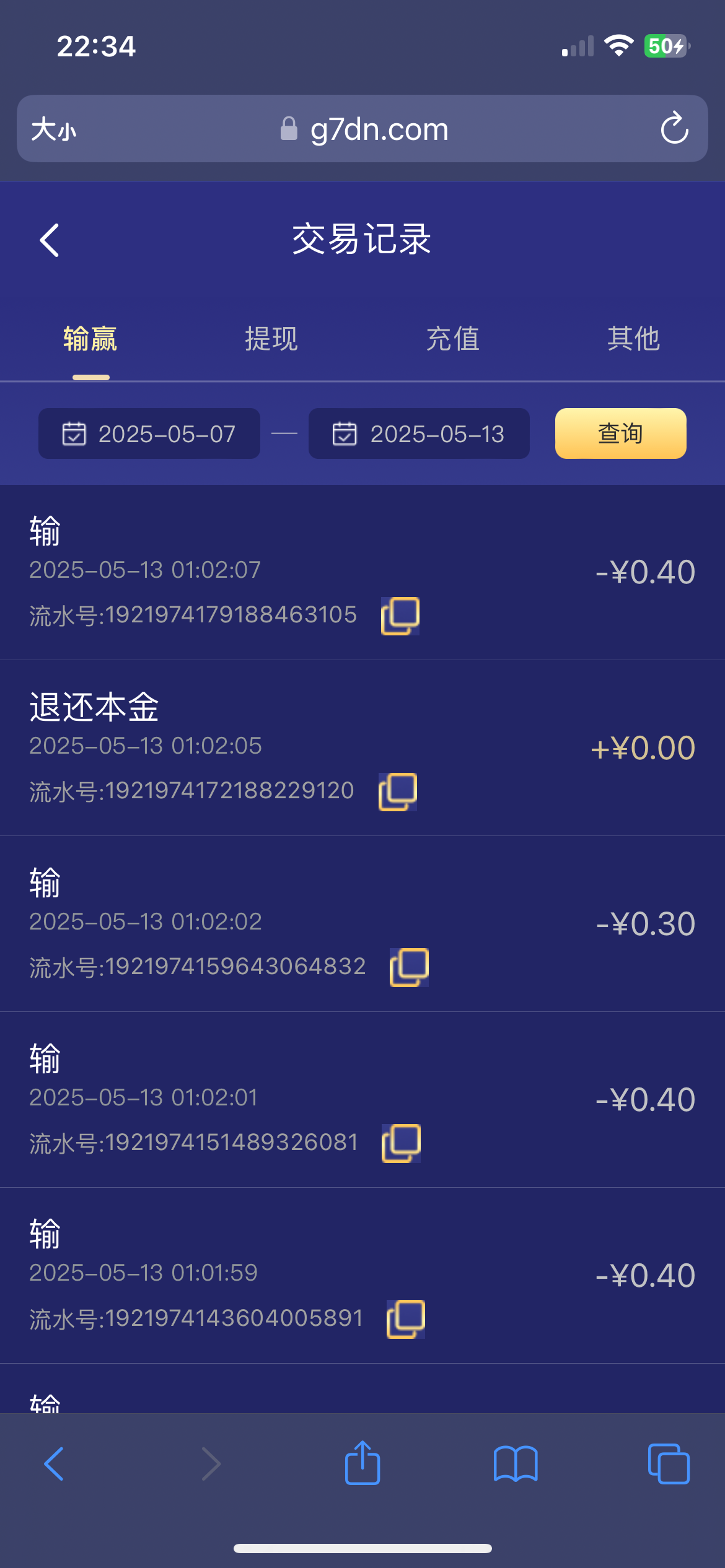
Task: Switch to the 充值 tab
Action: pyautogui.click(x=452, y=338)
